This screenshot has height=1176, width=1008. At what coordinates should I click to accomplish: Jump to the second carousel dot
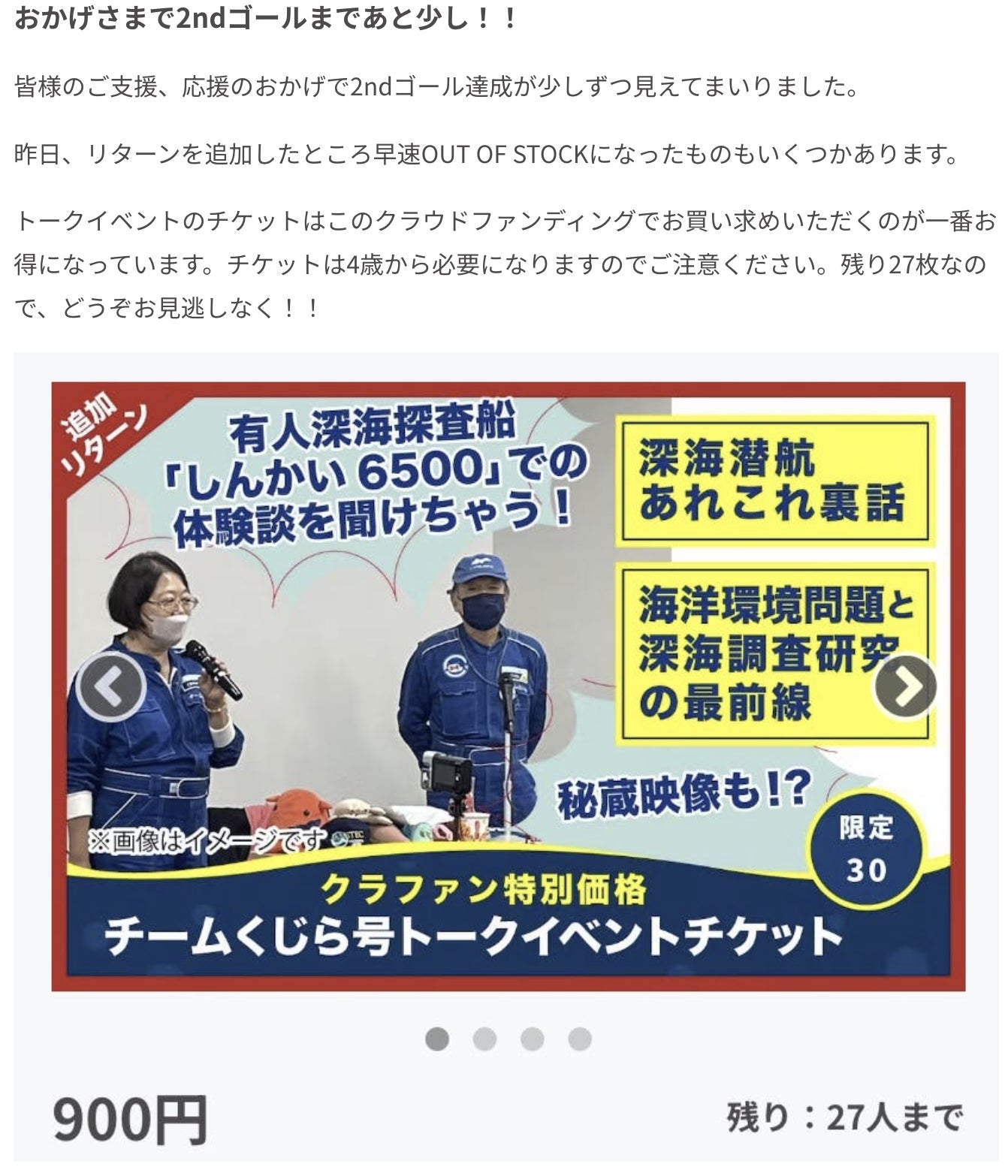coord(484,1039)
